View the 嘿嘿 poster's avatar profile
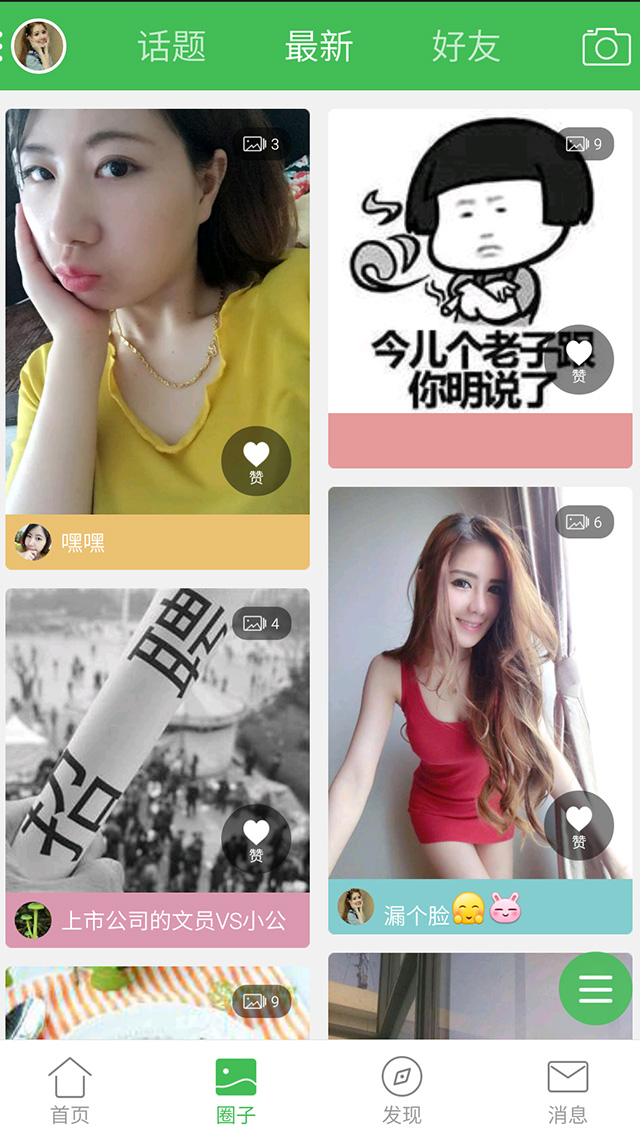The image size is (640, 1136). pyautogui.click(x=33, y=542)
